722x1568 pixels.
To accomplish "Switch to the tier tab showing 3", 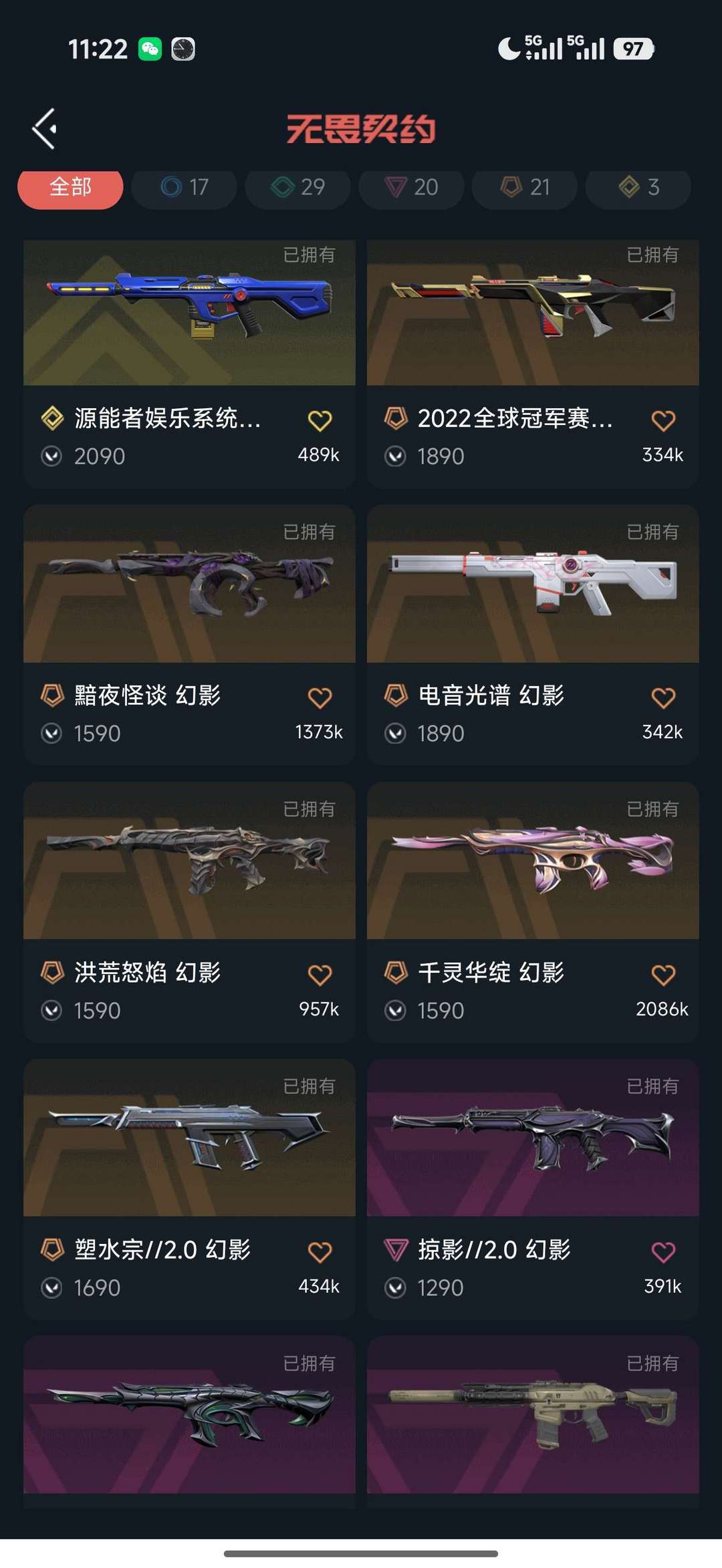I will [x=638, y=188].
